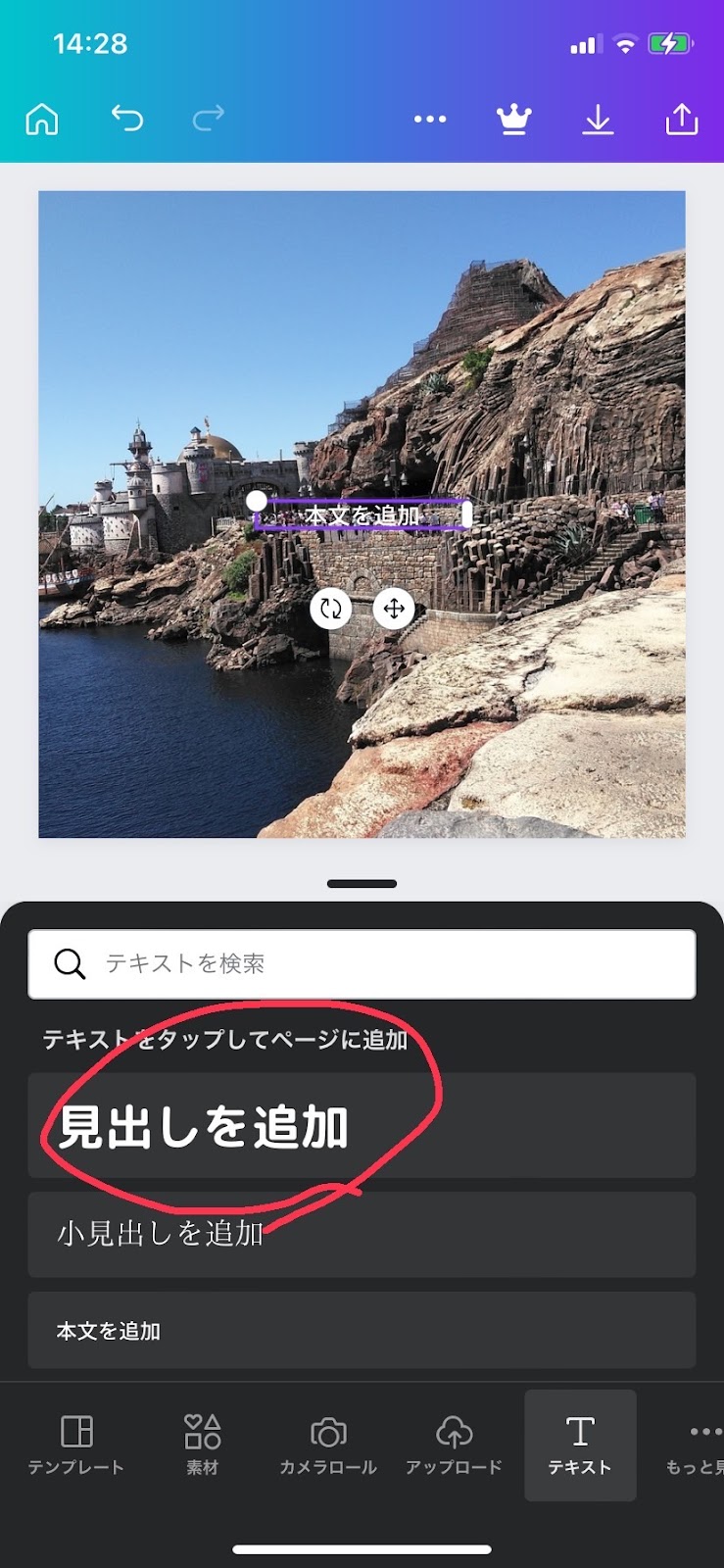724x1568 pixels.
Task: Undo the last edit
Action: [x=126, y=120]
